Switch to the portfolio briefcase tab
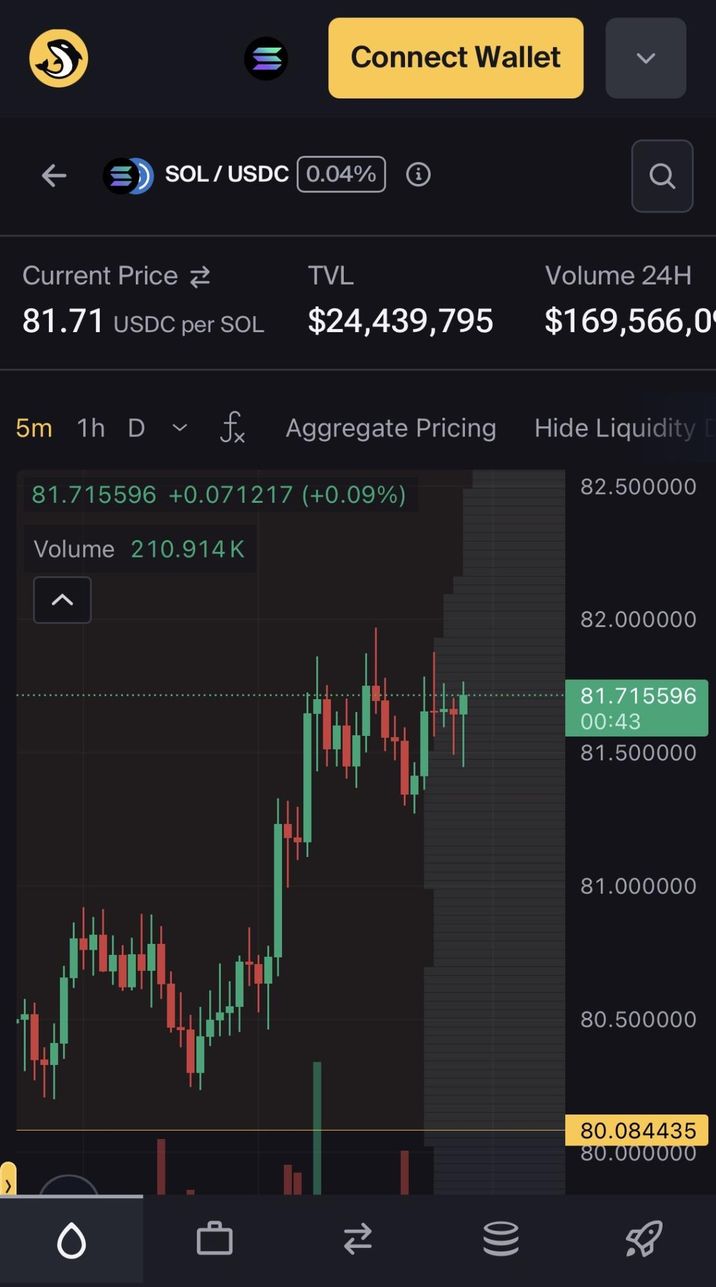 [214, 1240]
